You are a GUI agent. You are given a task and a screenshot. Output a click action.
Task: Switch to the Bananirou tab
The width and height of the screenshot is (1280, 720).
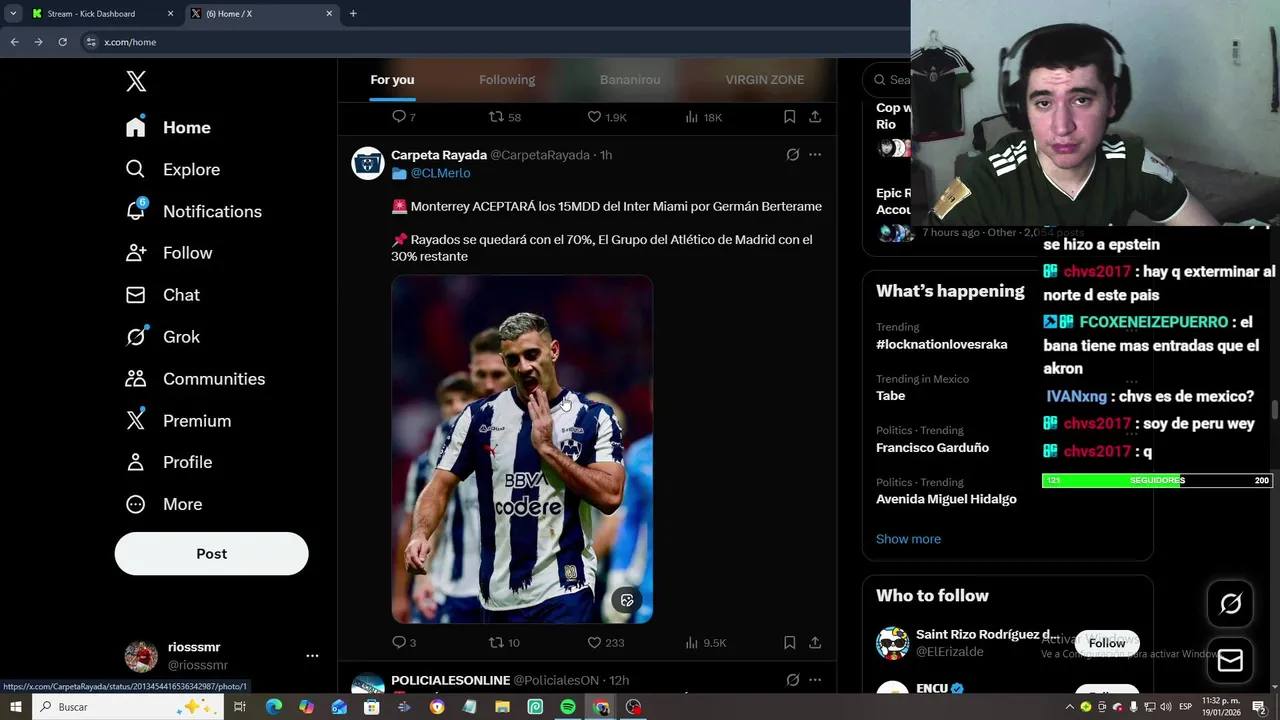click(x=630, y=80)
